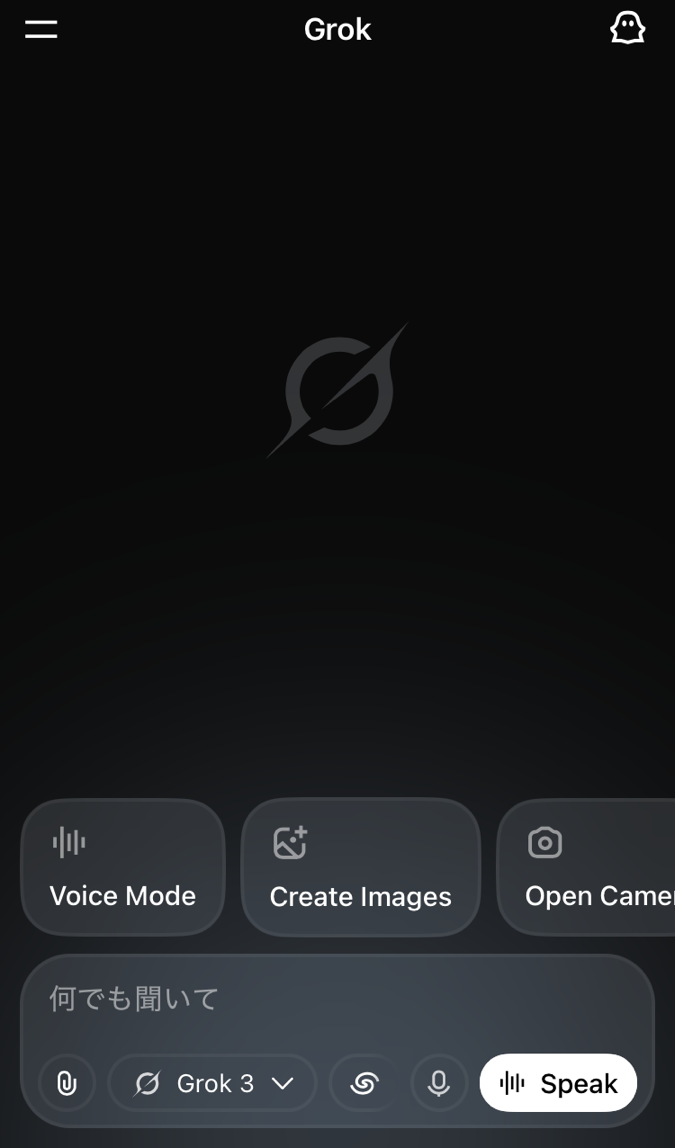Select the Create Images card
Screen dimensions: 675x1148
coord(361,867)
